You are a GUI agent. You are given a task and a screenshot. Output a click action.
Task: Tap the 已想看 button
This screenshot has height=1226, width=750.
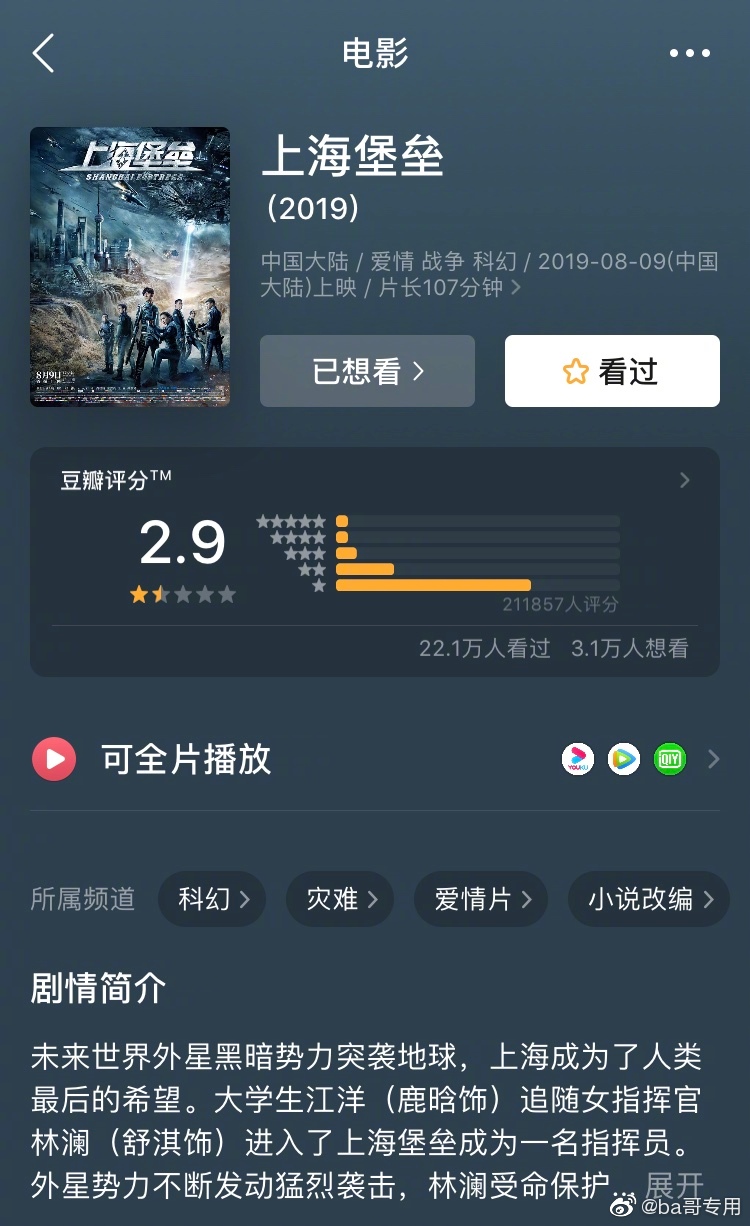(367, 371)
